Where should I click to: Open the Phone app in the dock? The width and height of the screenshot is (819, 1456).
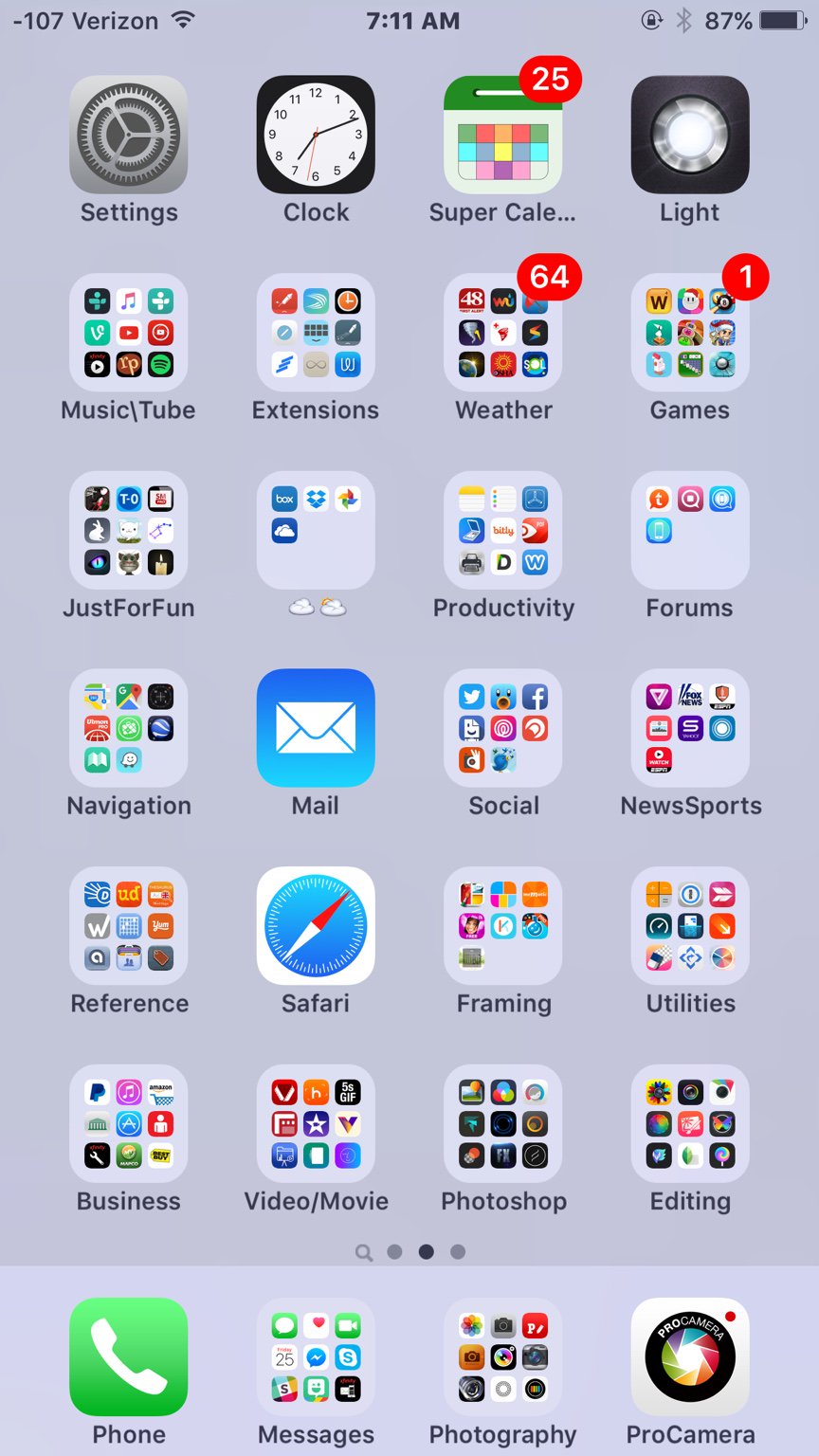(128, 1357)
